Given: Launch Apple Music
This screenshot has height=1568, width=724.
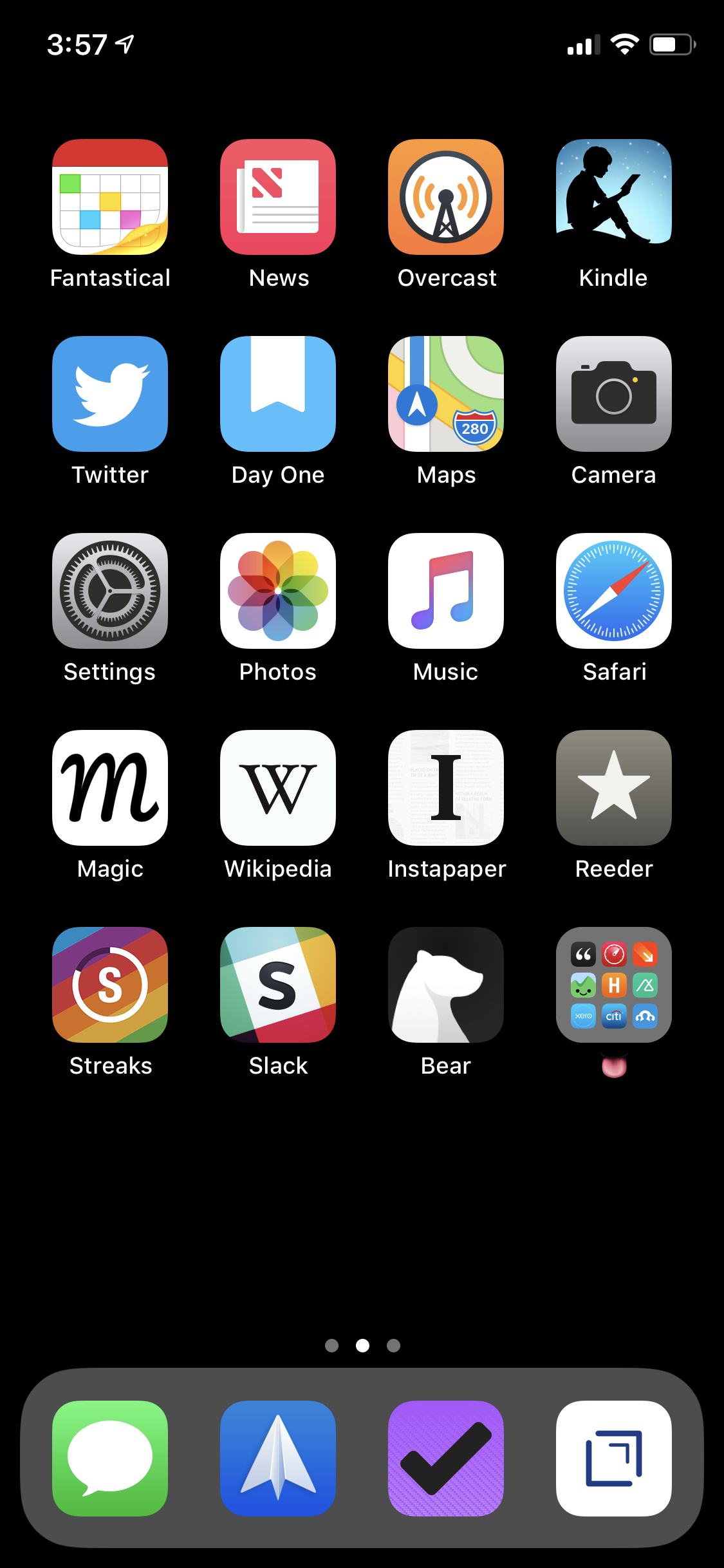Looking at the screenshot, I should 446,591.
